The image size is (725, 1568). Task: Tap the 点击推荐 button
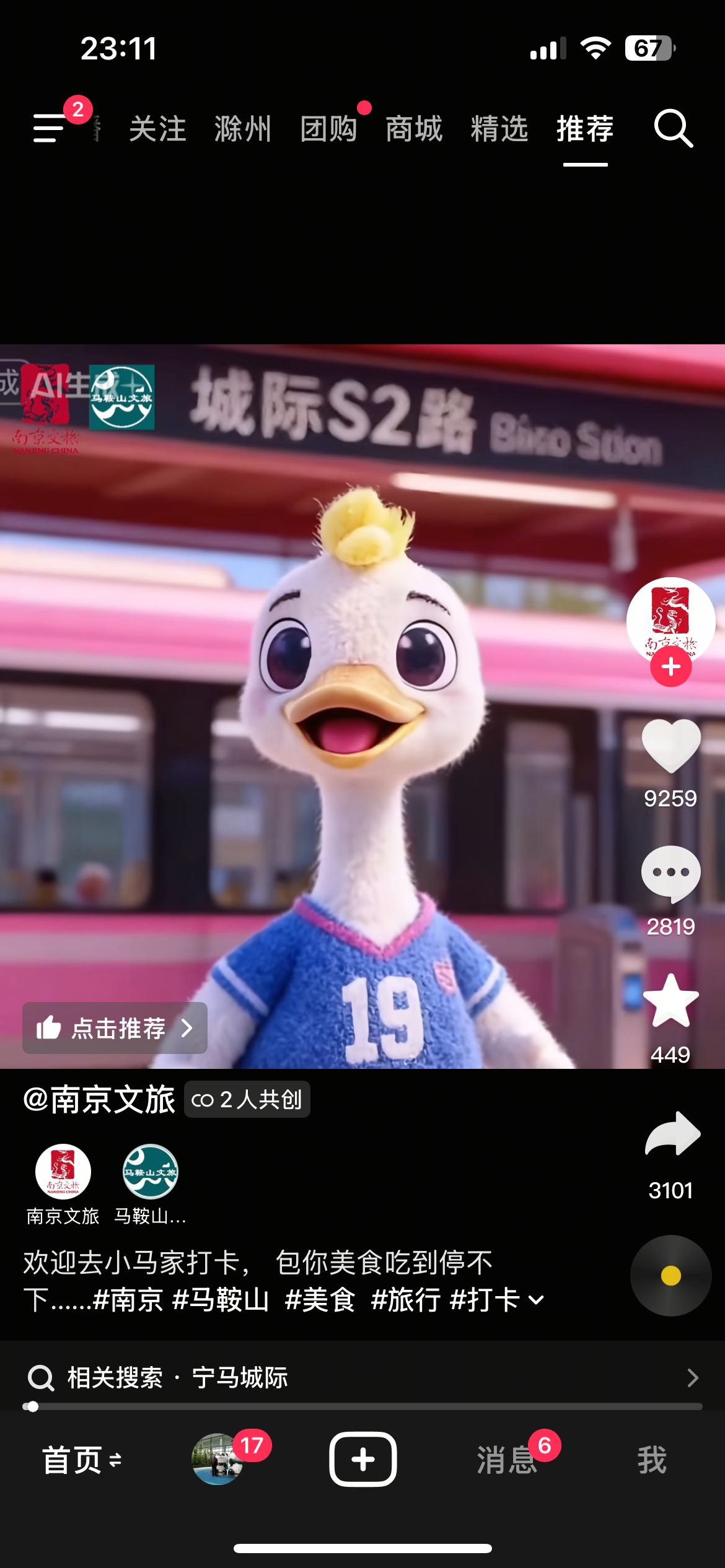click(x=115, y=1028)
